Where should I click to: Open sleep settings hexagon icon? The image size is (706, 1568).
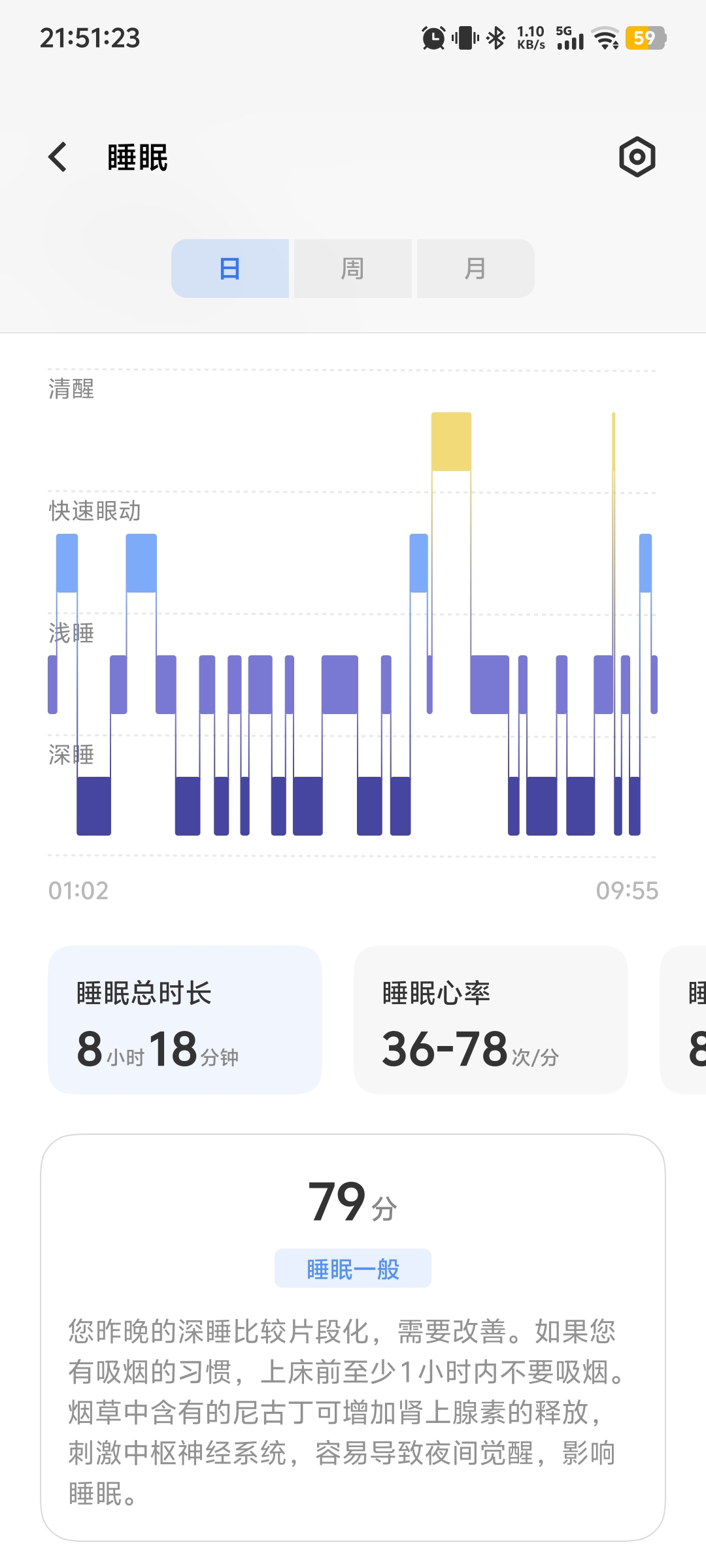click(637, 157)
